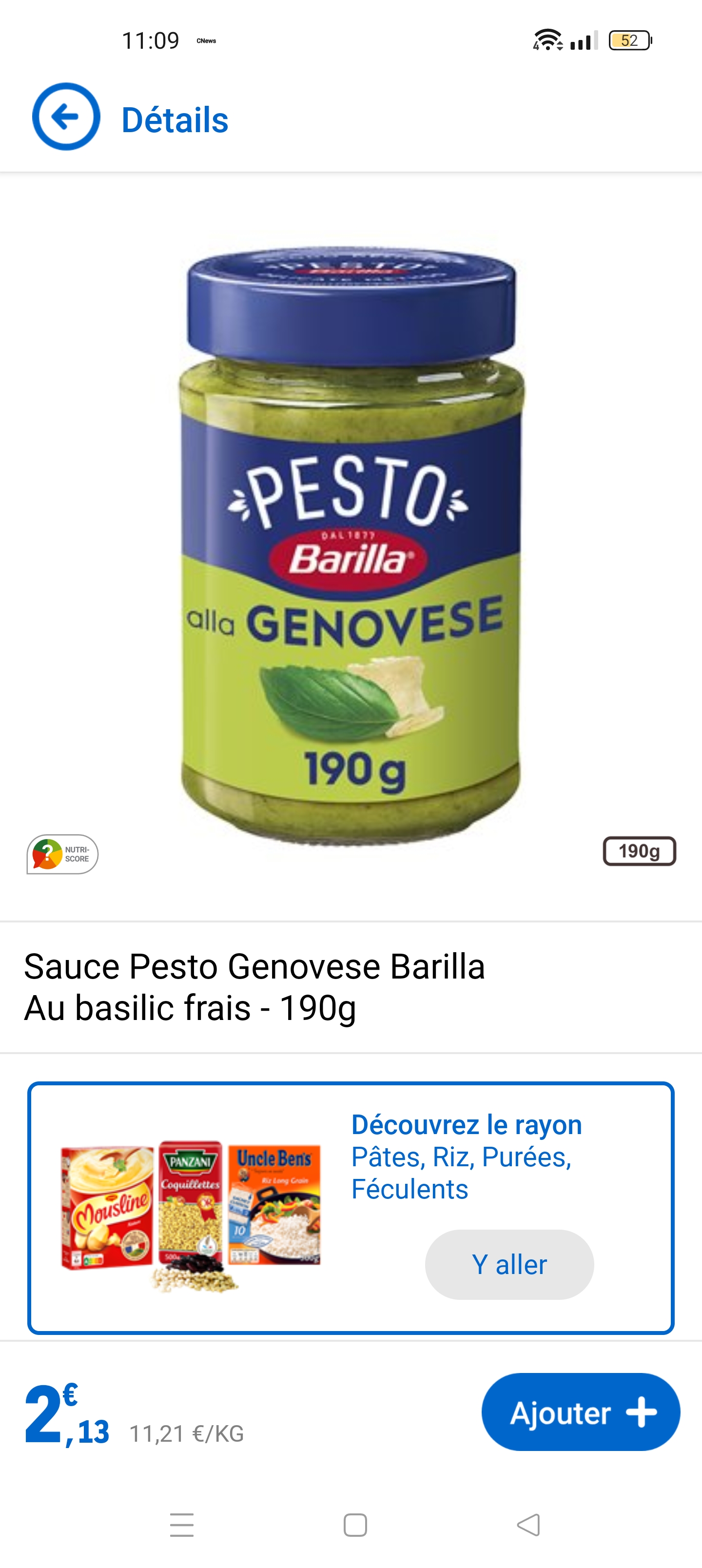Open the Nutri-Score badge info

pos(62,854)
